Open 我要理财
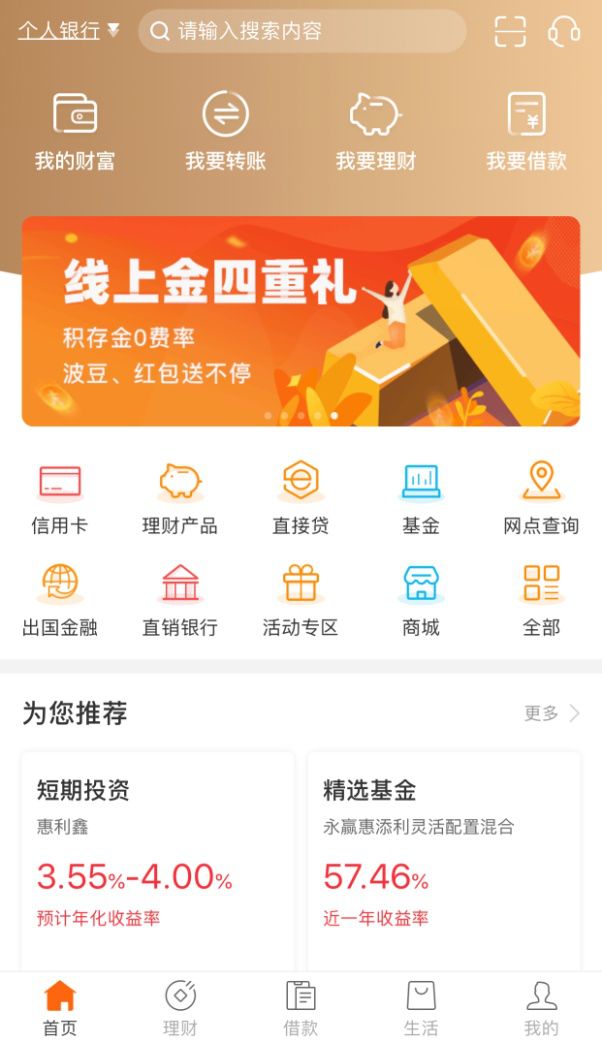602x1042 pixels. pos(375,131)
